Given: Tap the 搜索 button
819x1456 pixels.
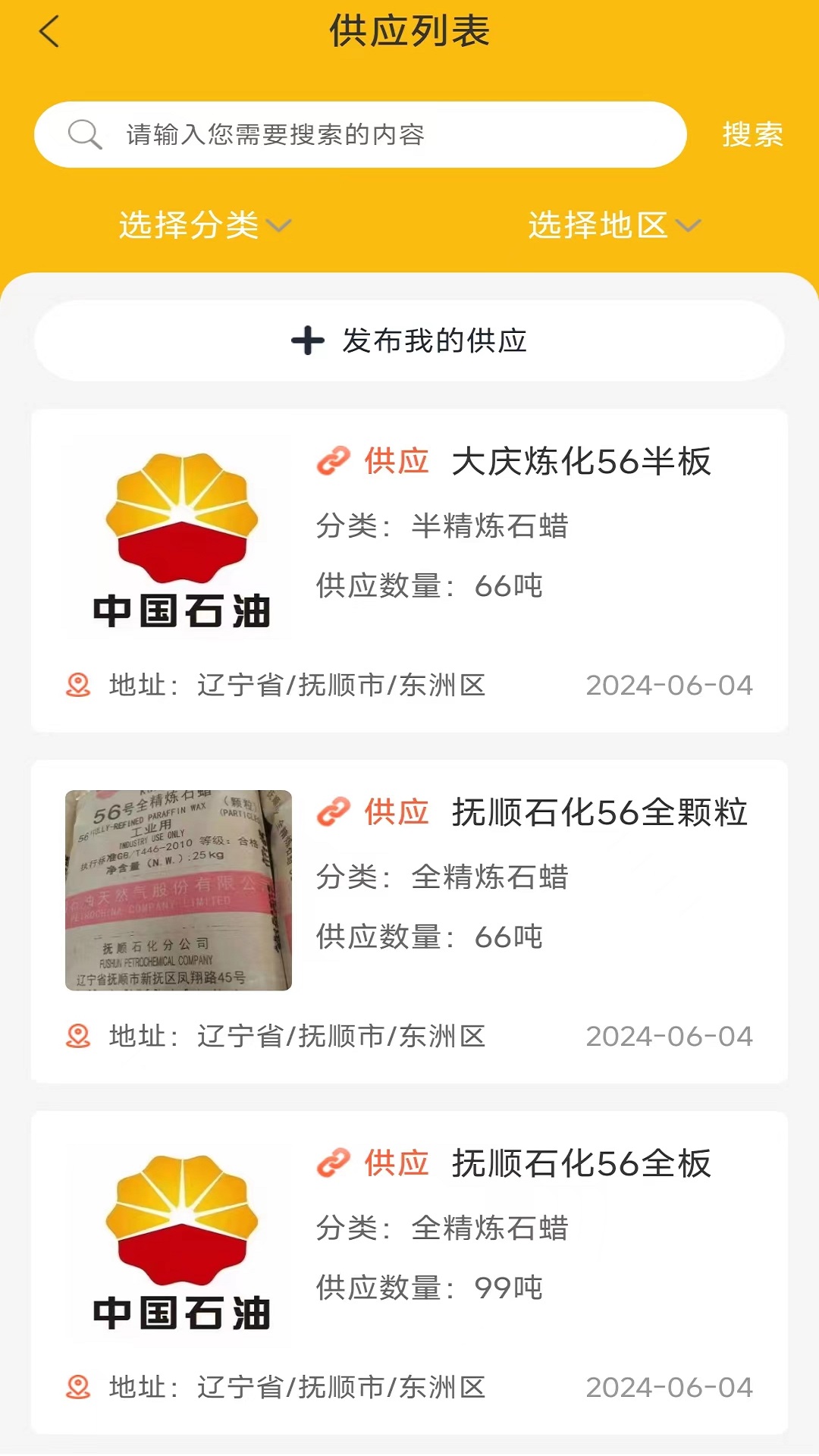Looking at the screenshot, I should (x=752, y=135).
